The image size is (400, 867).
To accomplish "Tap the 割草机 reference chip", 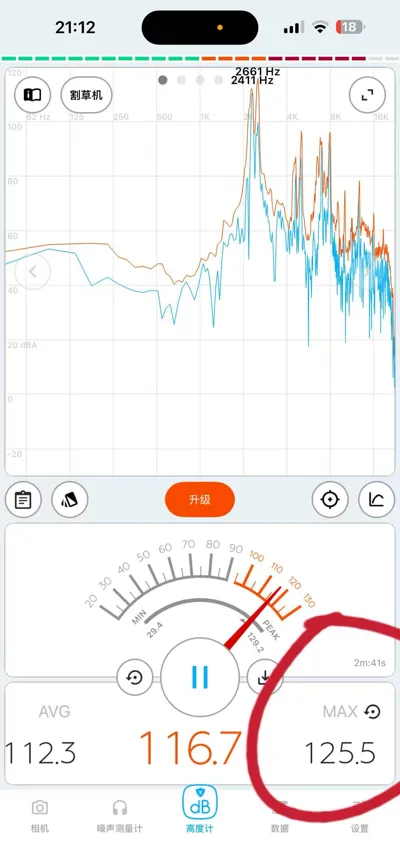I will [86, 95].
